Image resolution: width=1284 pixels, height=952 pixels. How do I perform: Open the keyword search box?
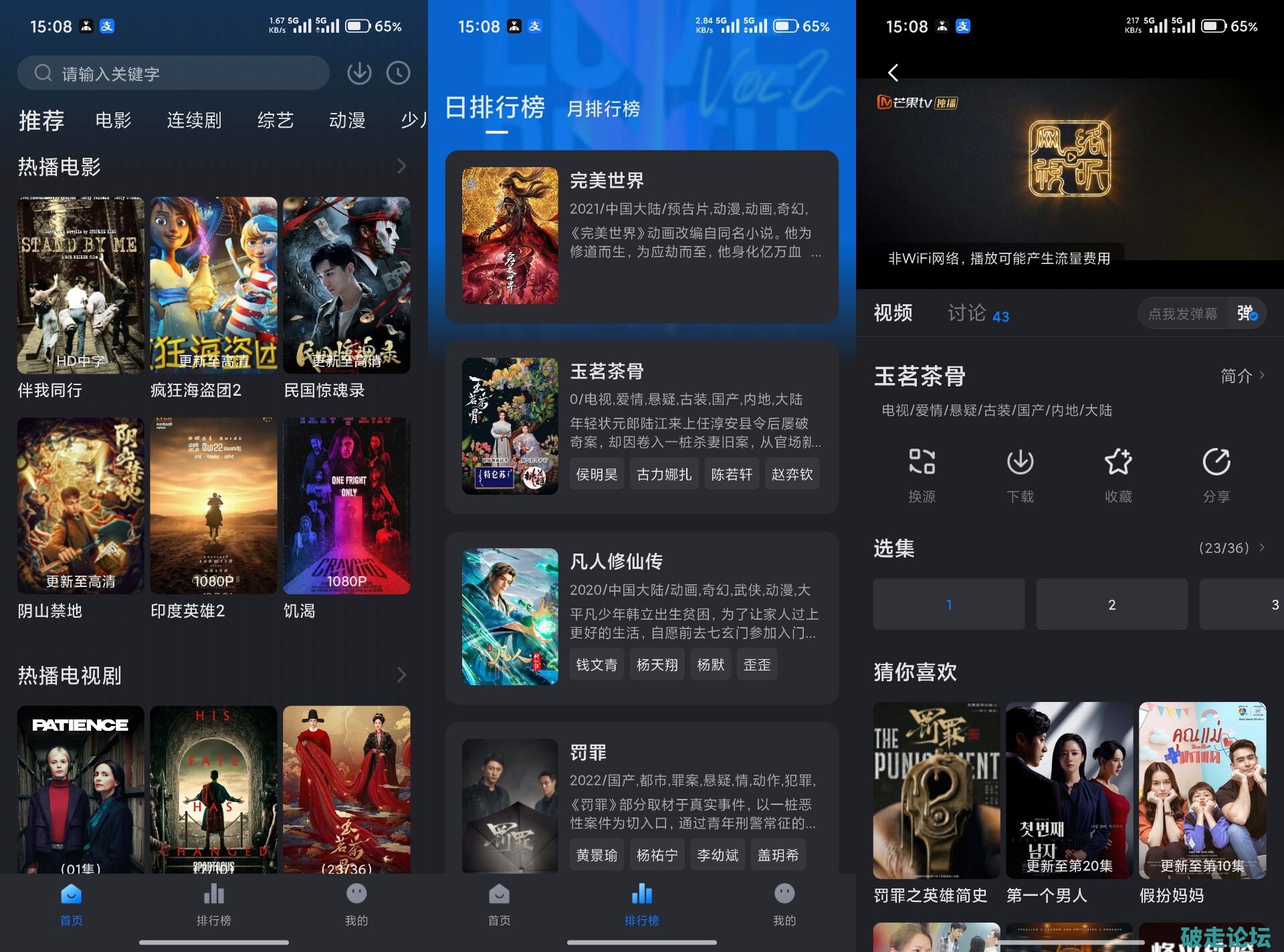174,74
